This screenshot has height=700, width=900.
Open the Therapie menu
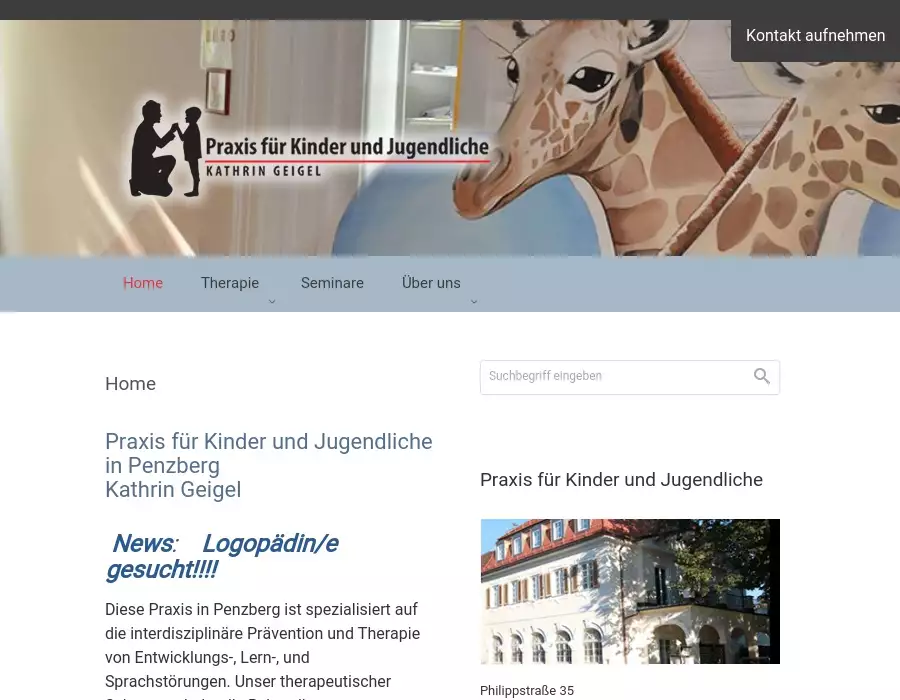(x=230, y=283)
